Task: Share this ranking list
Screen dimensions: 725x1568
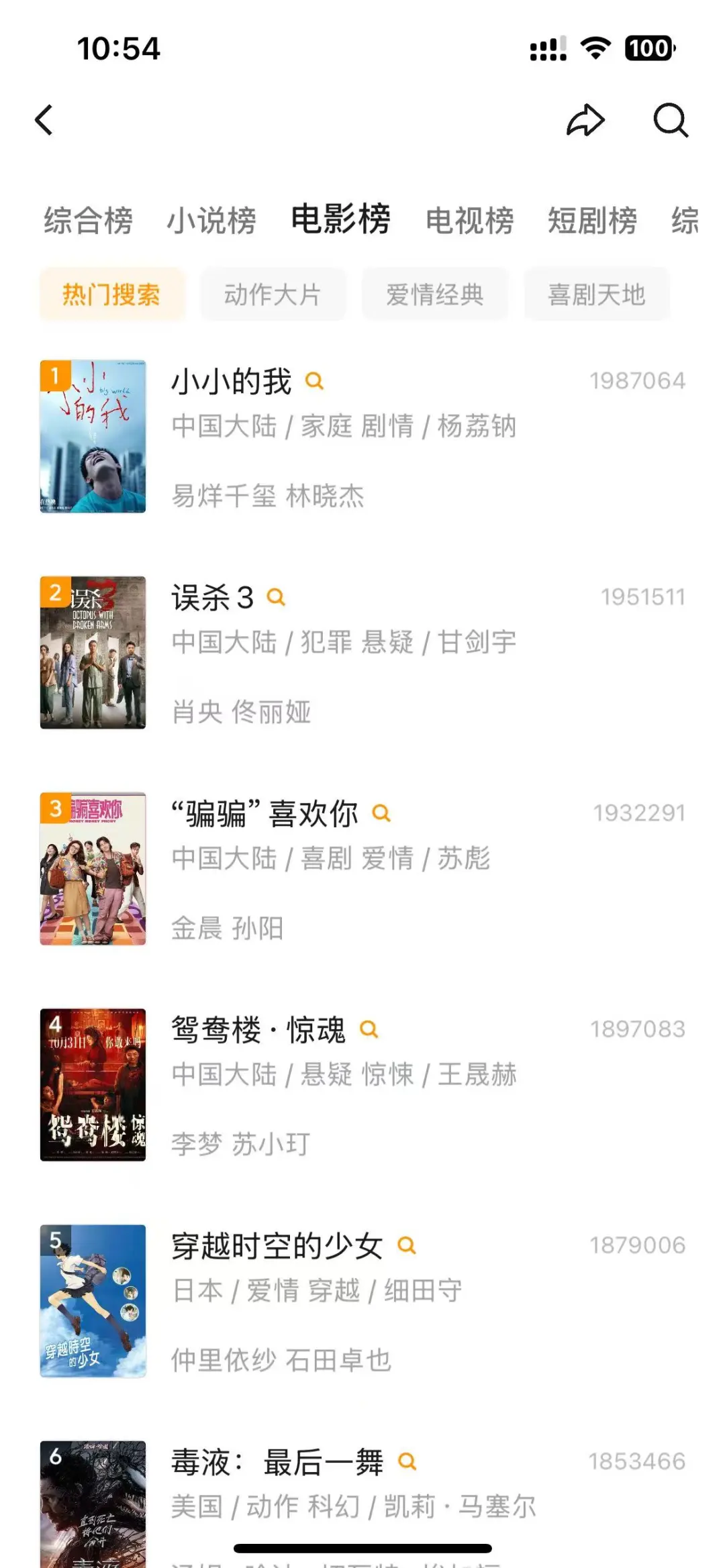Action: pyautogui.click(x=585, y=121)
